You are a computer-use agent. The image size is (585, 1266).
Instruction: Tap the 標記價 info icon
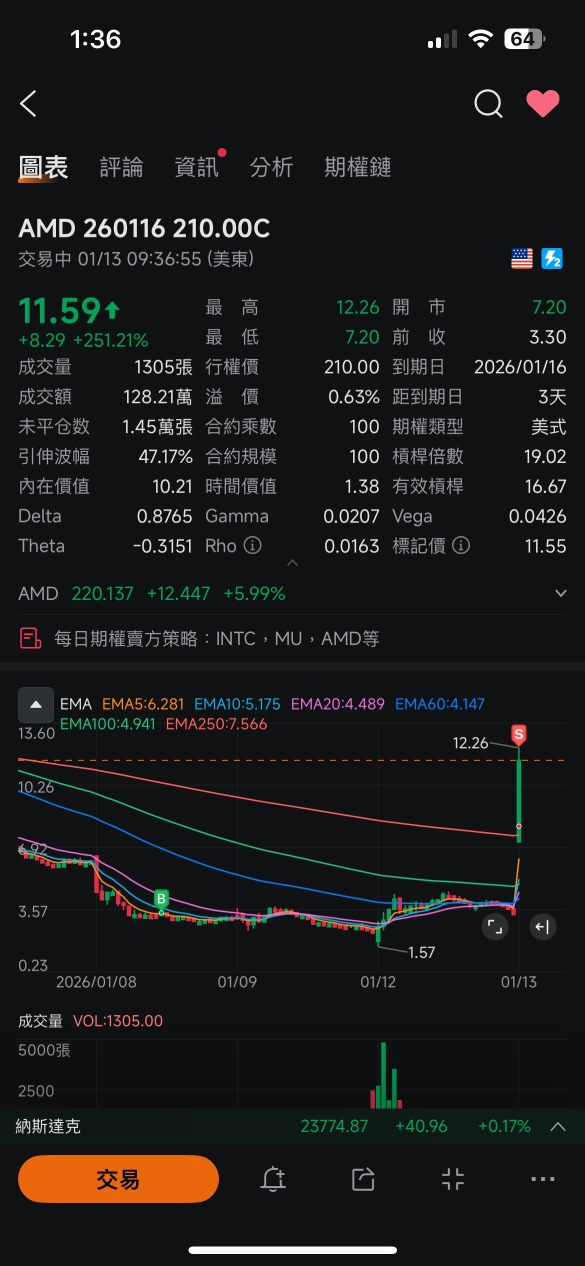460,546
